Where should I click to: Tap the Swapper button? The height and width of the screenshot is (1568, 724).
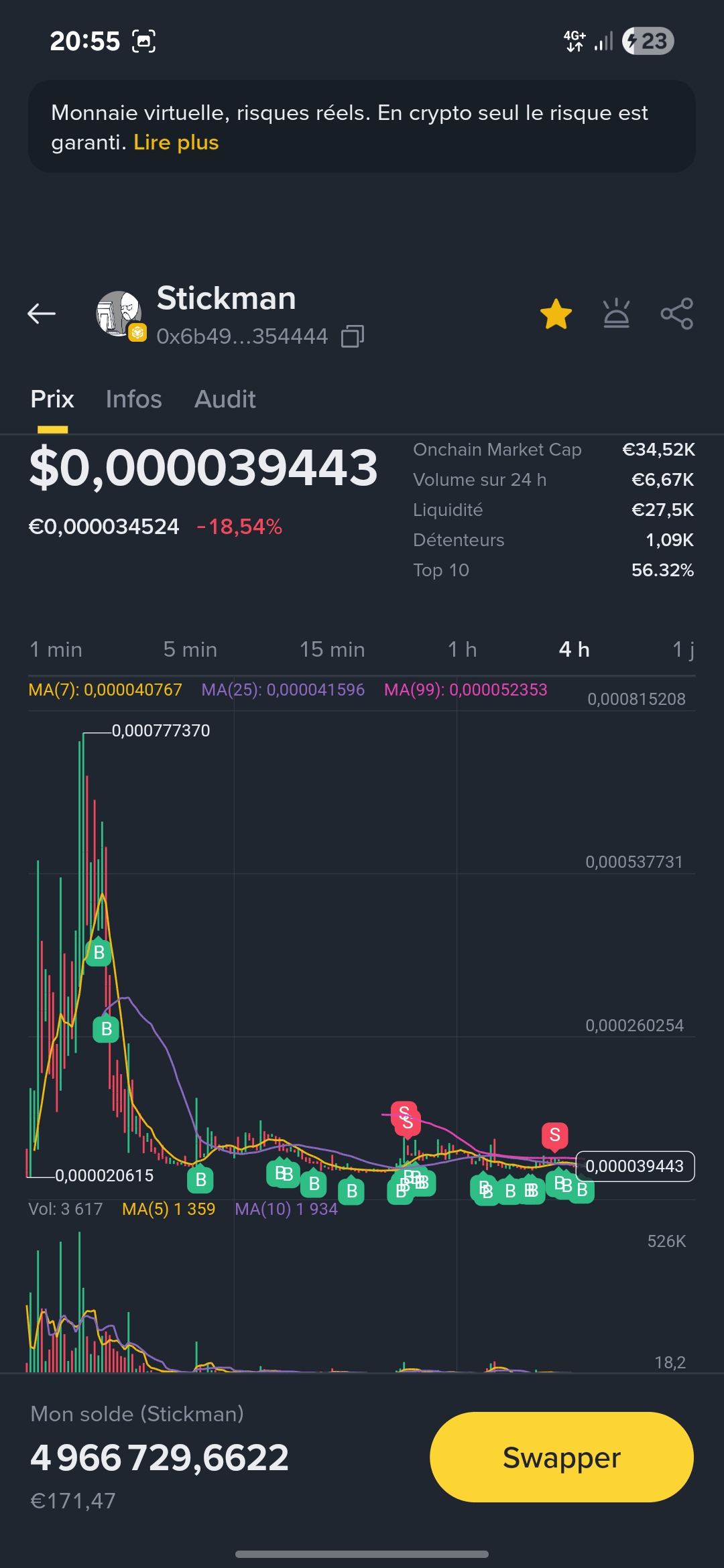tap(562, 1457)
